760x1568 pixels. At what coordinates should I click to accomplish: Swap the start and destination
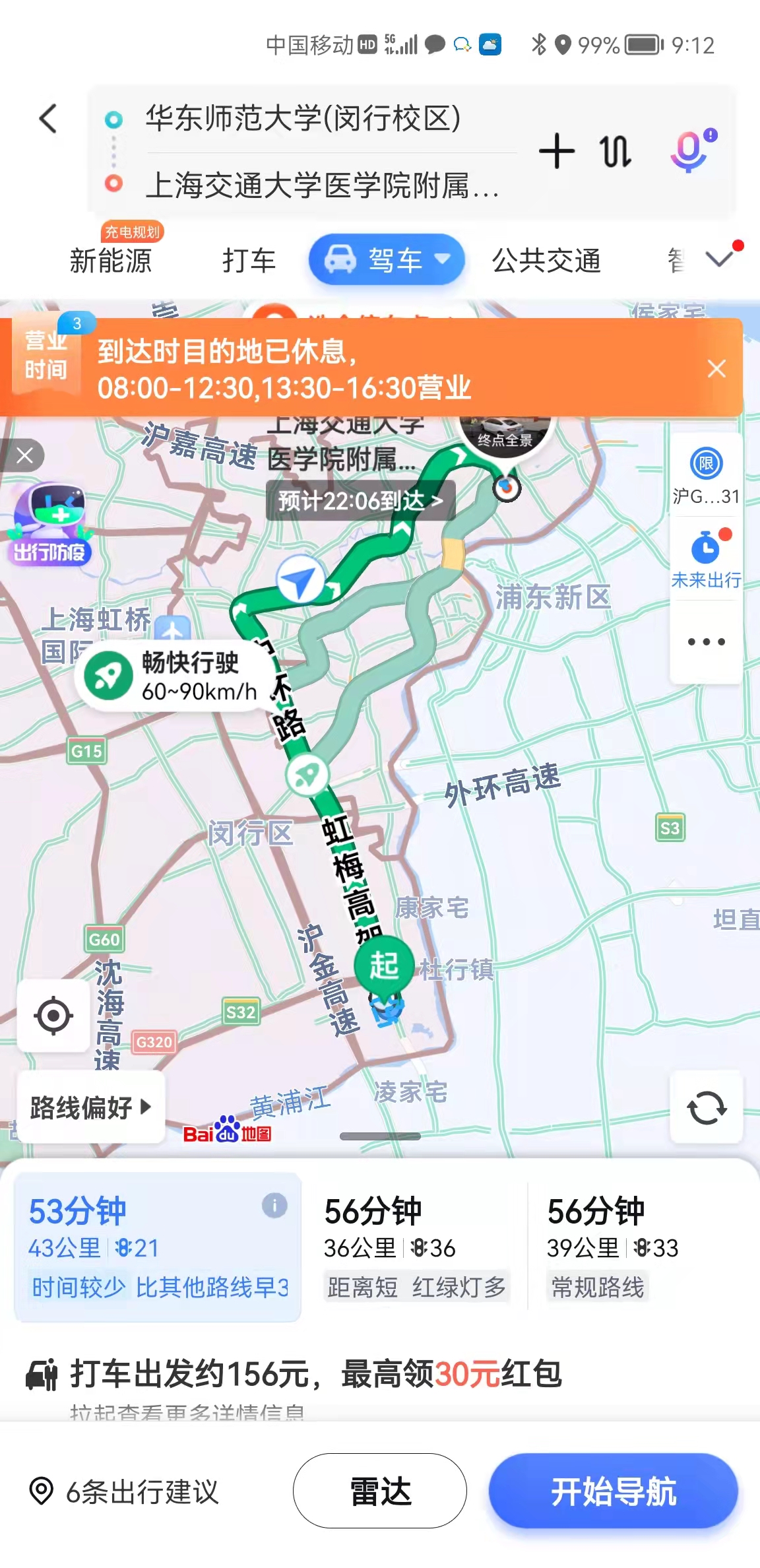coord(616,151)
